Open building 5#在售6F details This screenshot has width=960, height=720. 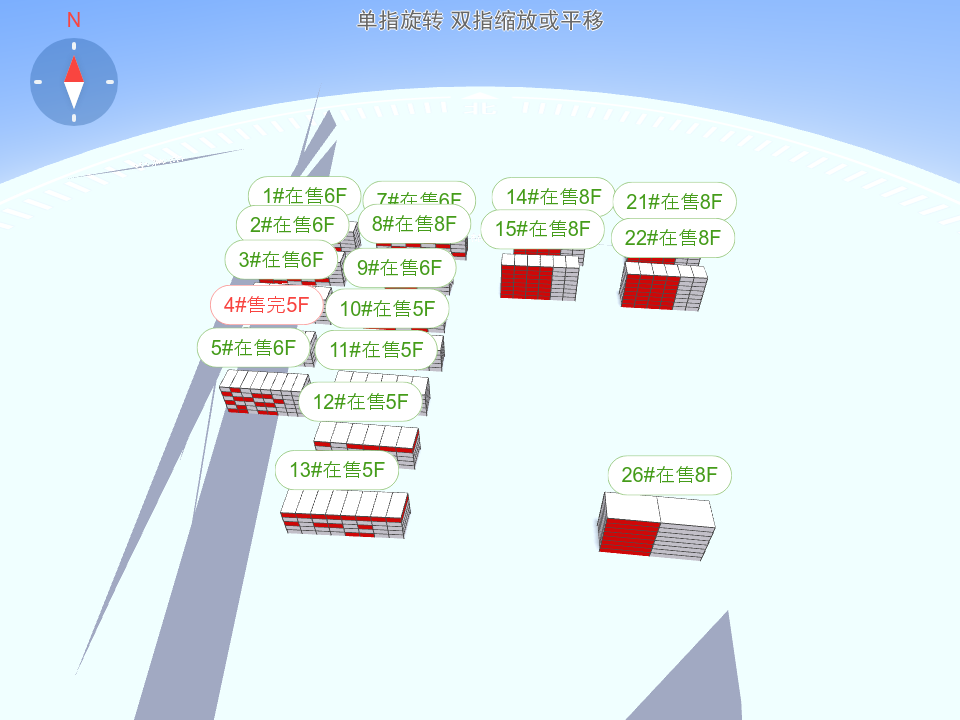click(x=253, y=348)
